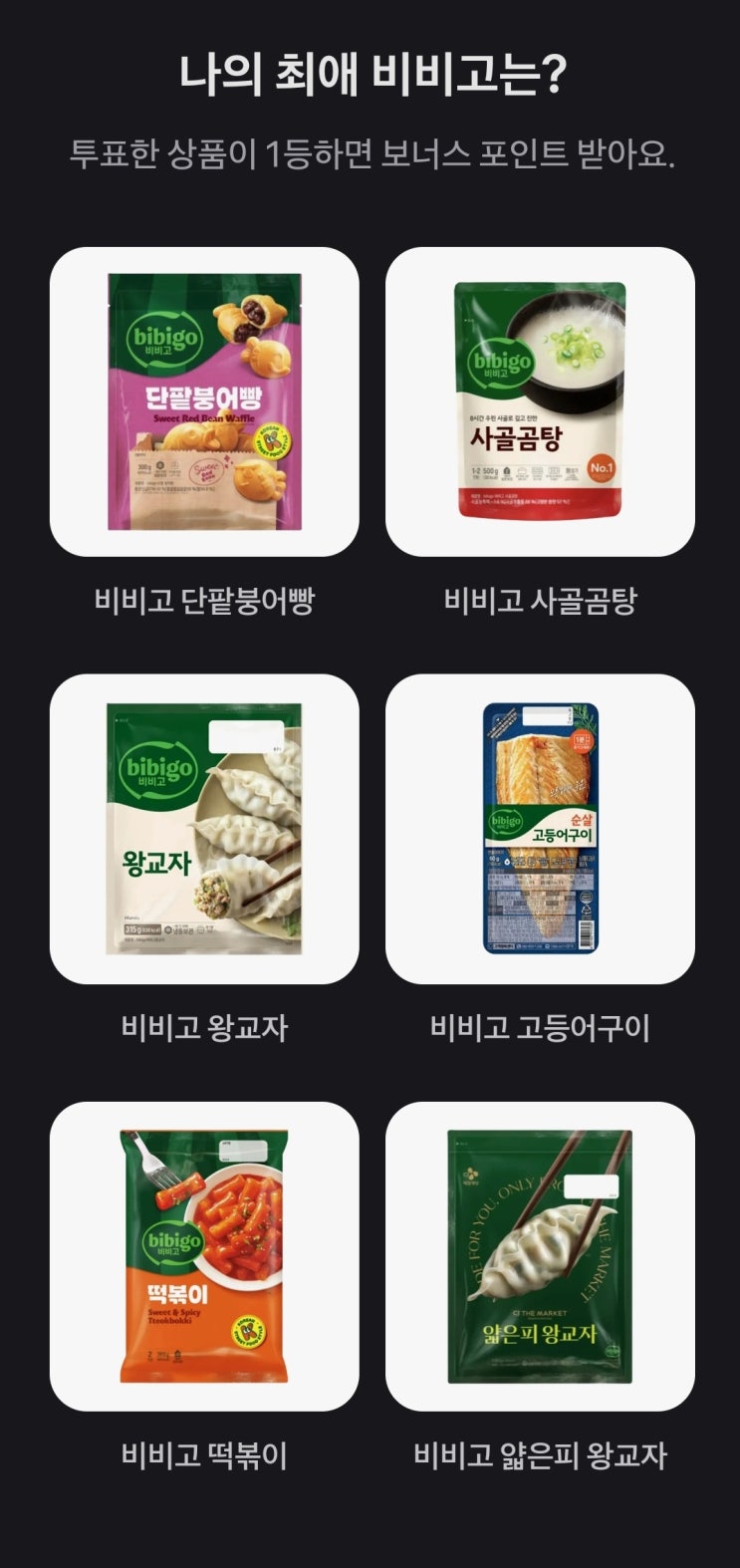Click the poll title 나의 최애 비비고는?

click(370, 72)
